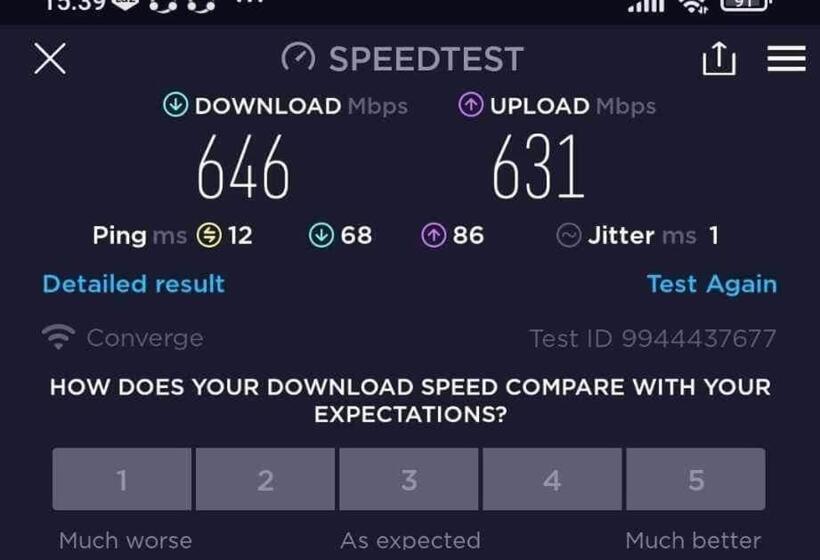Rate download speed as 2
This screenshot has width=820, height=560.
265,480
